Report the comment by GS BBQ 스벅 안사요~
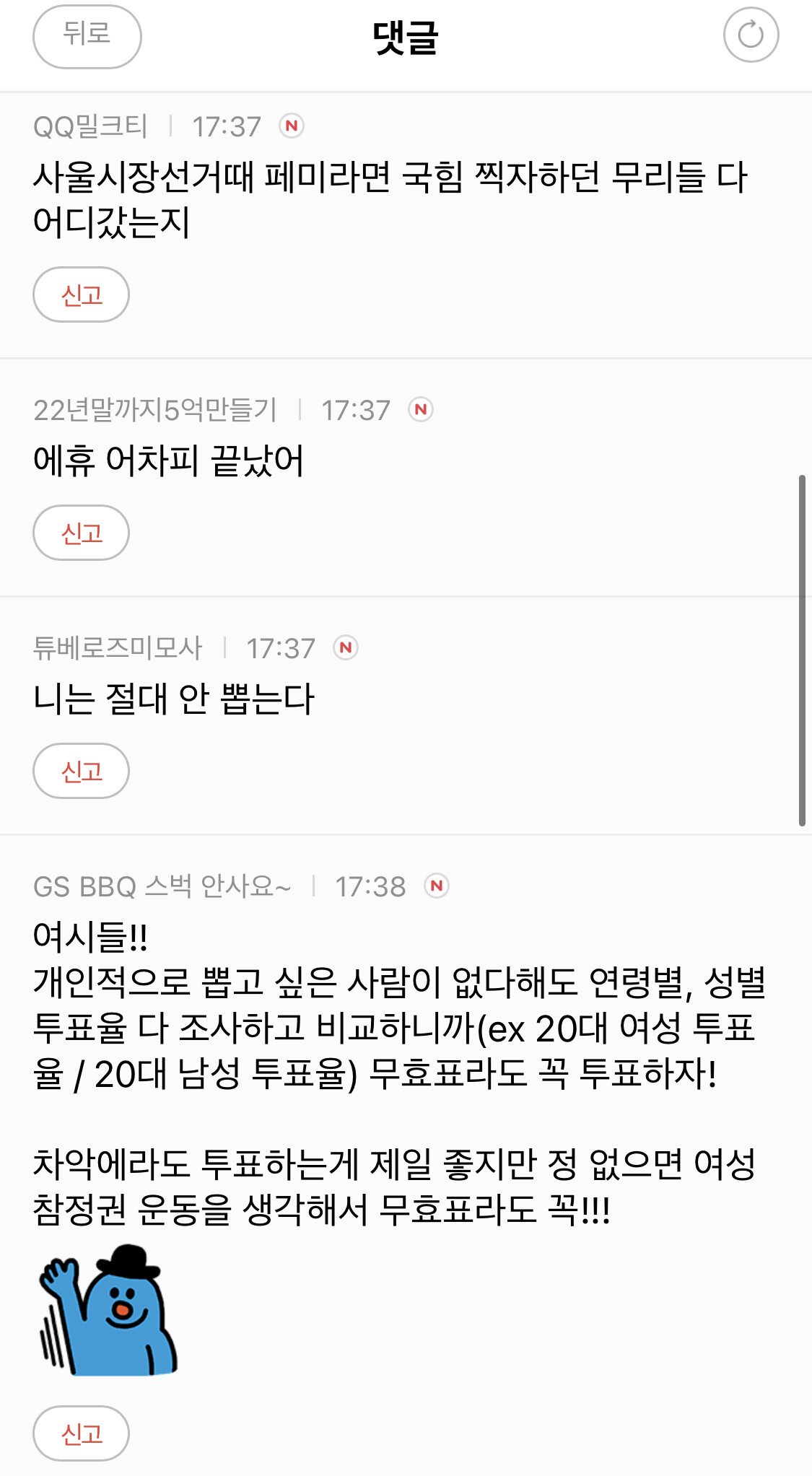The height and width of the screenshot is (1476, 812). pos(81,1433)
